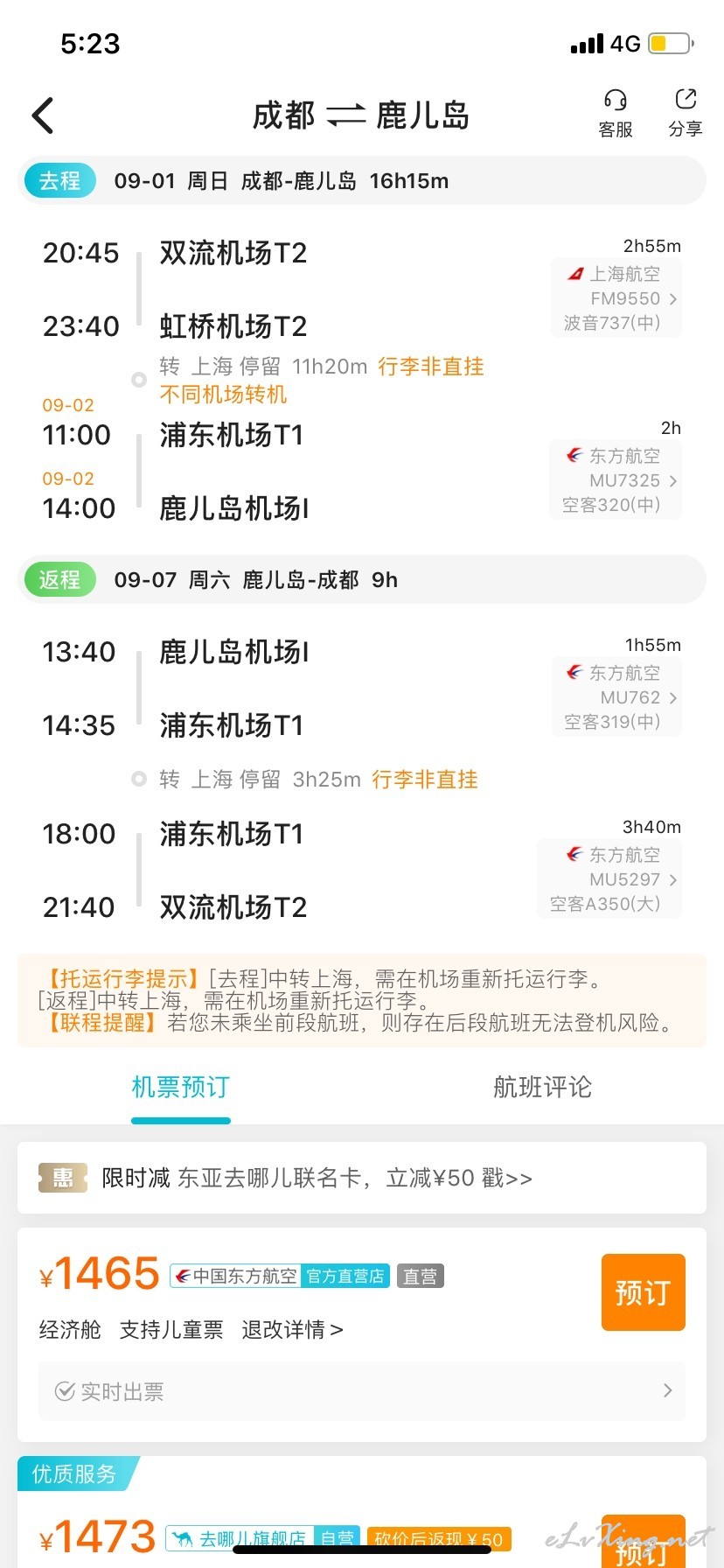
Task: View details of flight FM9550
Action: click(x=616, y=298)
